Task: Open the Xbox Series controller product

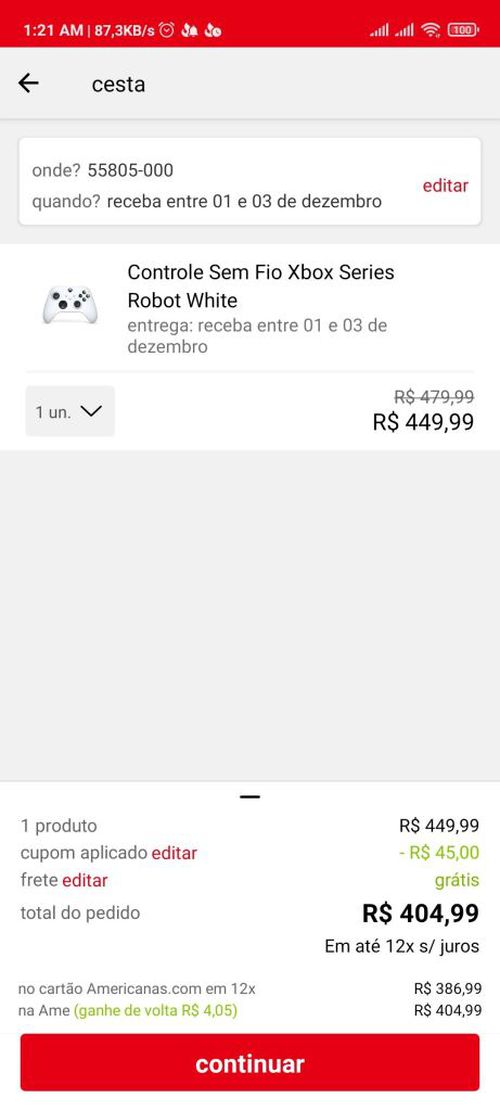Action: [x=261, y=286]
